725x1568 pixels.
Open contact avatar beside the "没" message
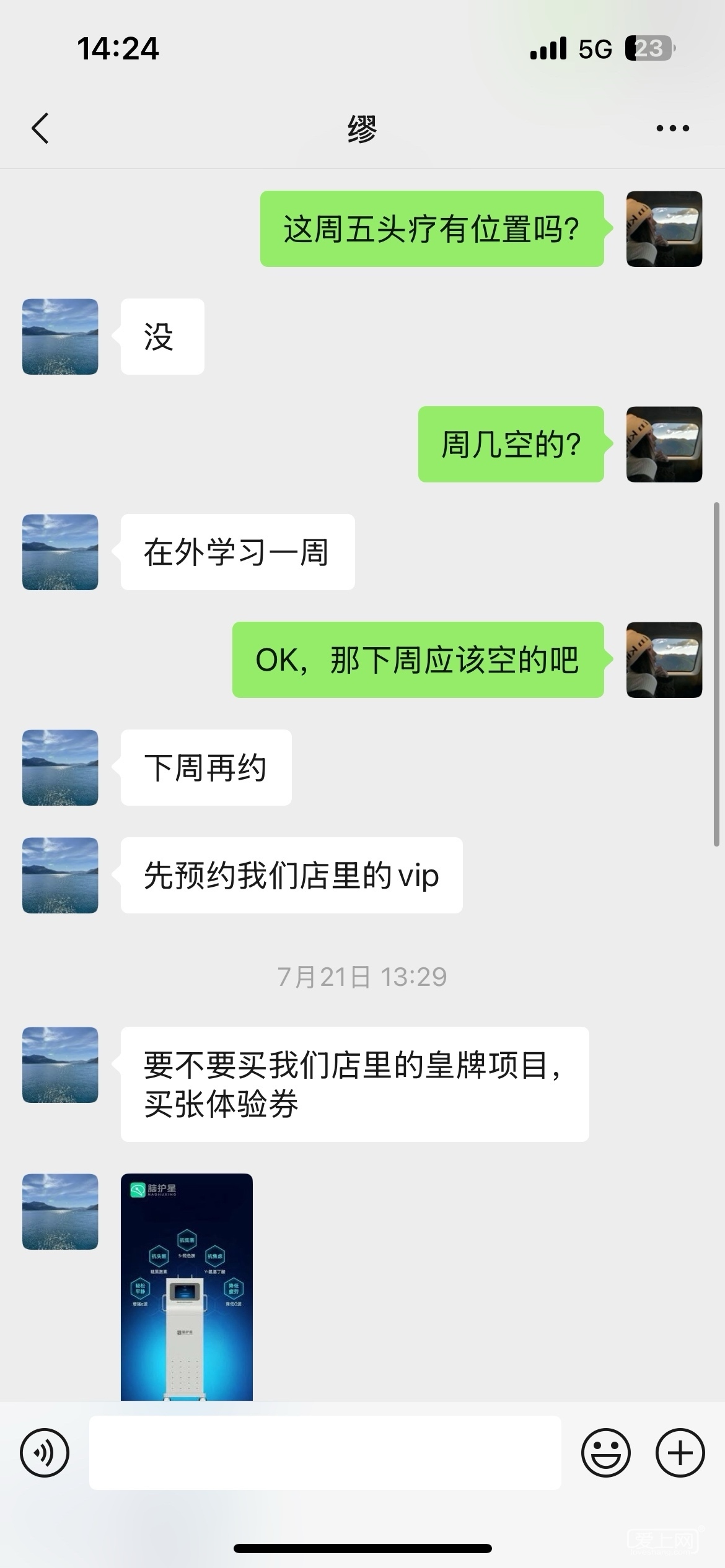[60, 337]
